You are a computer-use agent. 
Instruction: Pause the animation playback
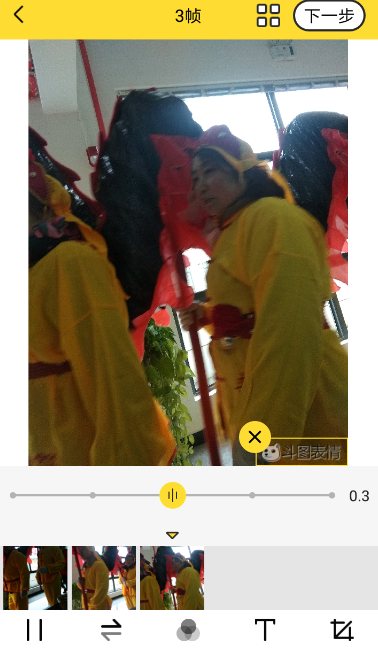34,630
